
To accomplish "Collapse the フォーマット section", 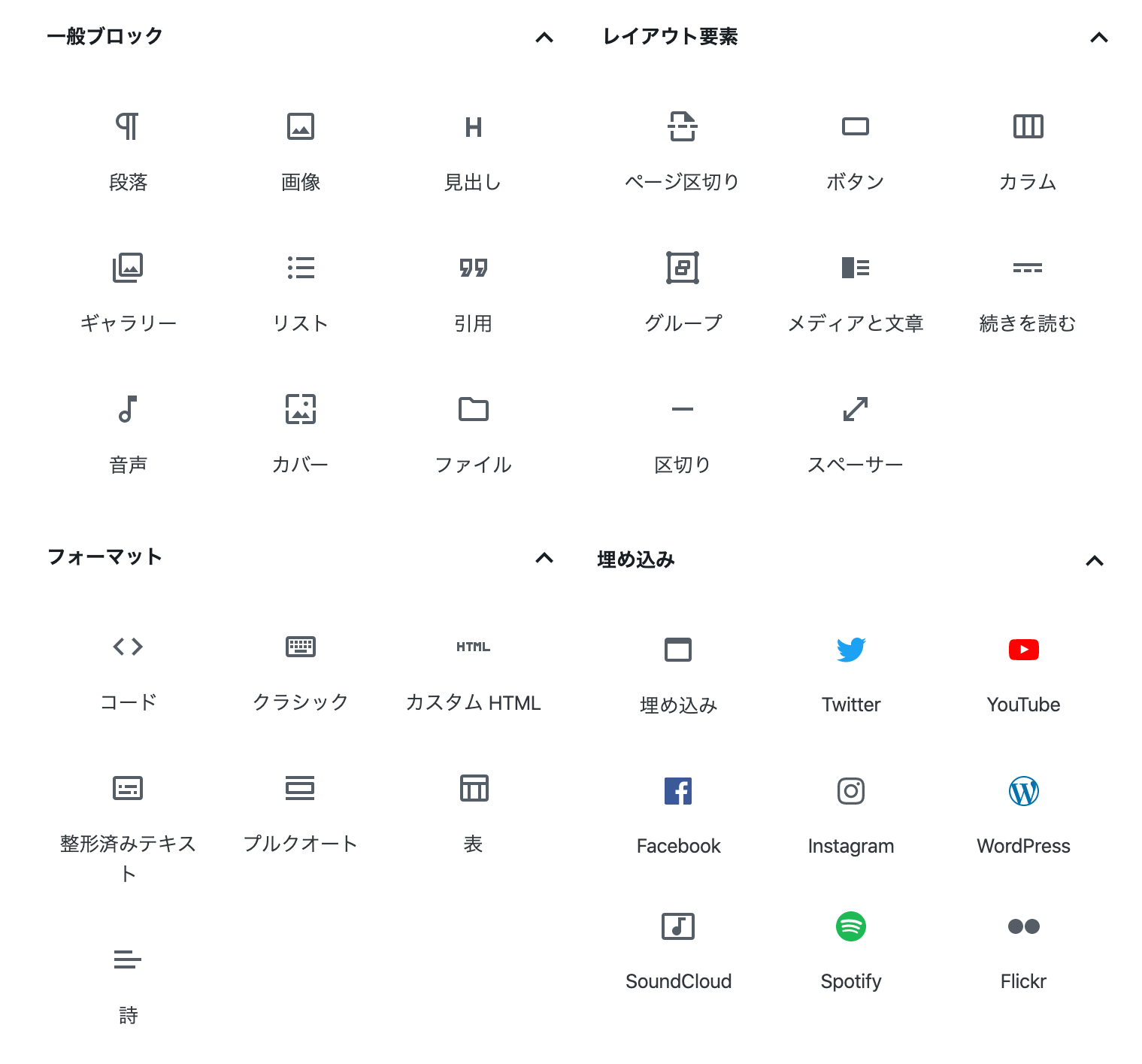I will click(544, 557).
